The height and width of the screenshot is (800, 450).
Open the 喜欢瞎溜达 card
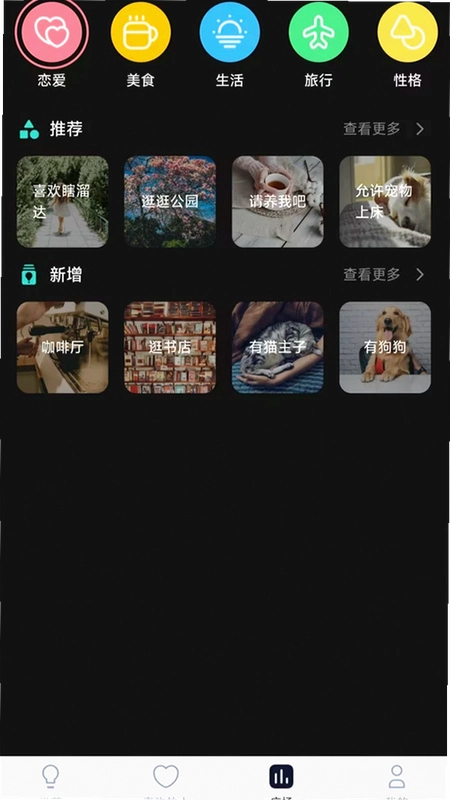point(63,202)
